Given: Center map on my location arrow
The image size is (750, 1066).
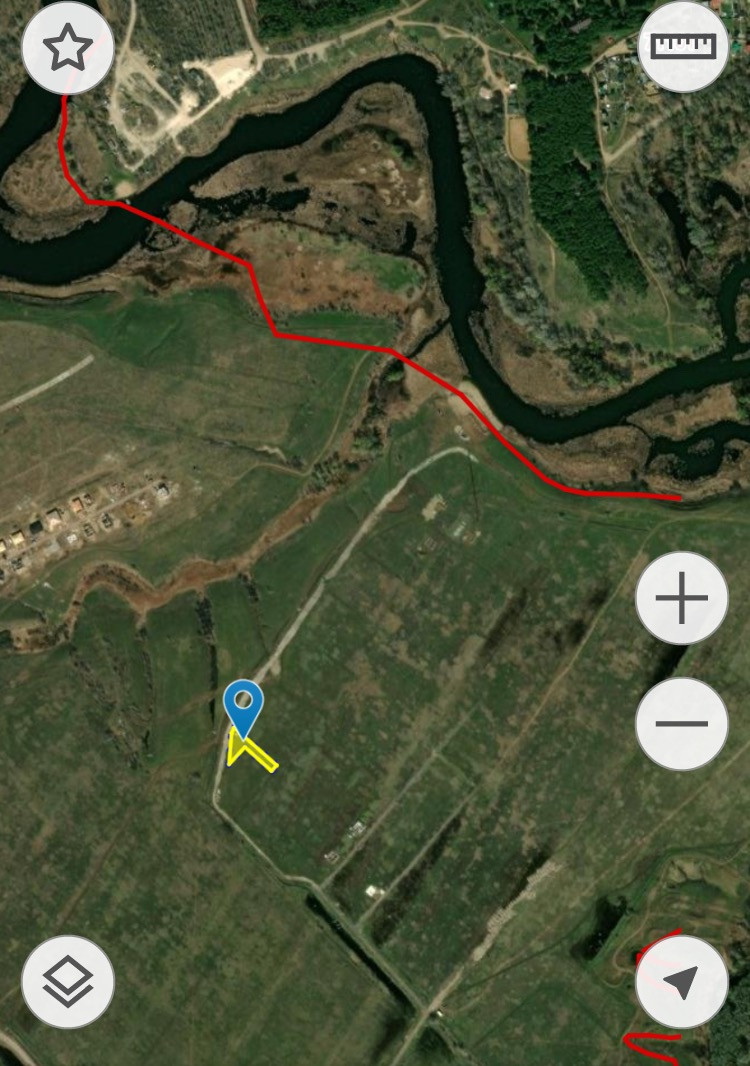Looking at the screenshot, I should tap(681, 982).
